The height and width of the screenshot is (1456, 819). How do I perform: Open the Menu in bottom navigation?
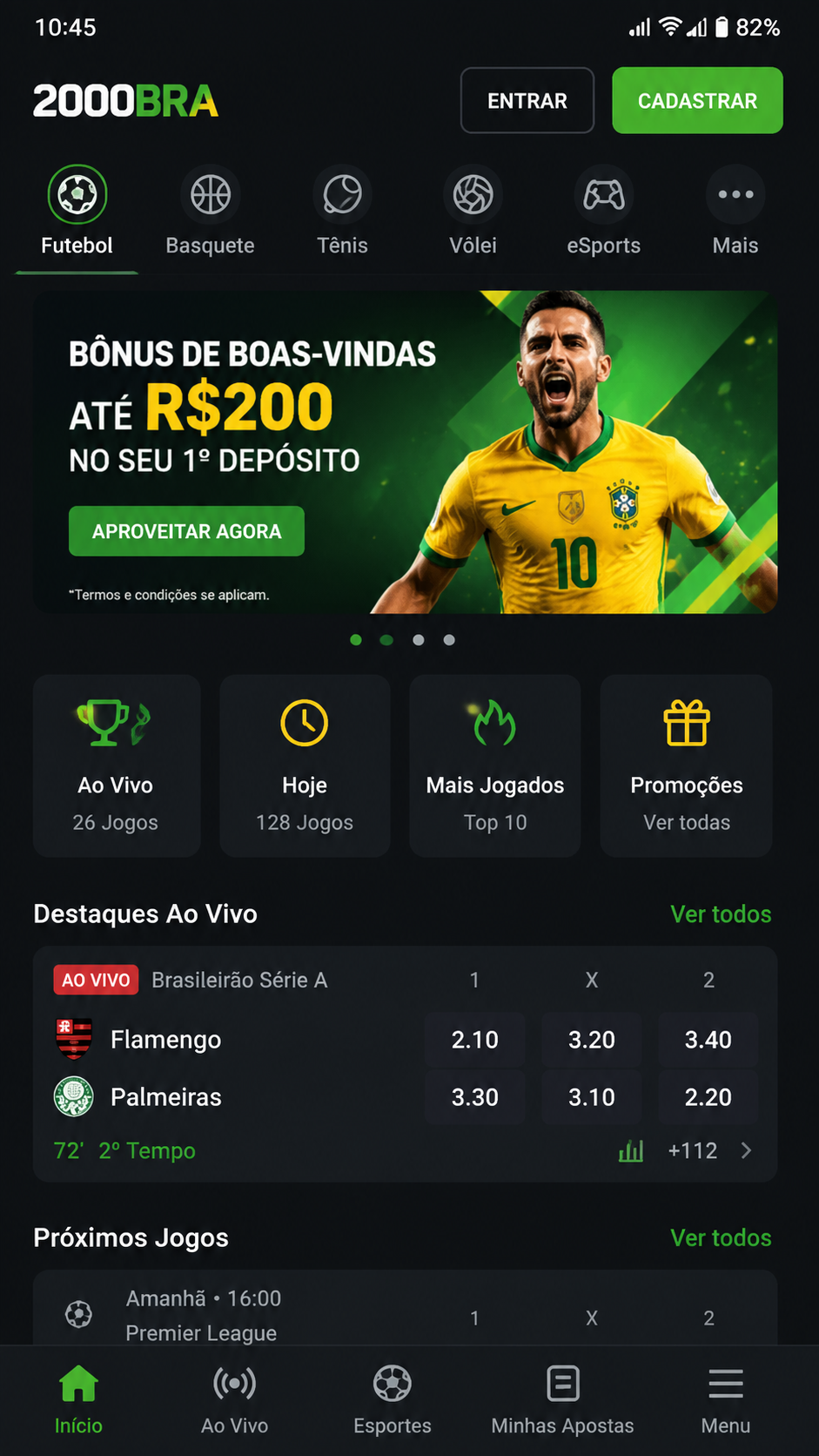point(725,1400)
